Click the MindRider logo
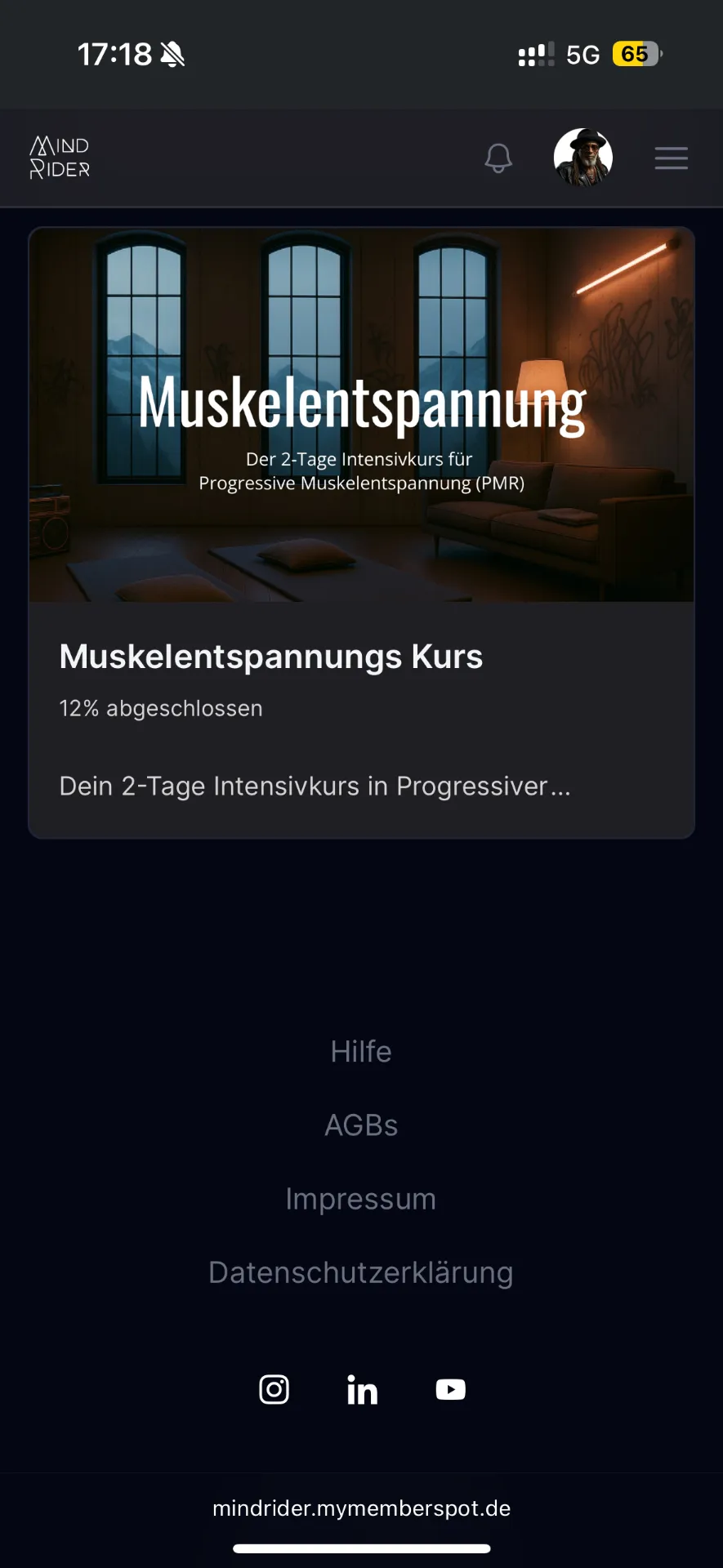The image size is (723, 1568). click(x=59, y=157)
